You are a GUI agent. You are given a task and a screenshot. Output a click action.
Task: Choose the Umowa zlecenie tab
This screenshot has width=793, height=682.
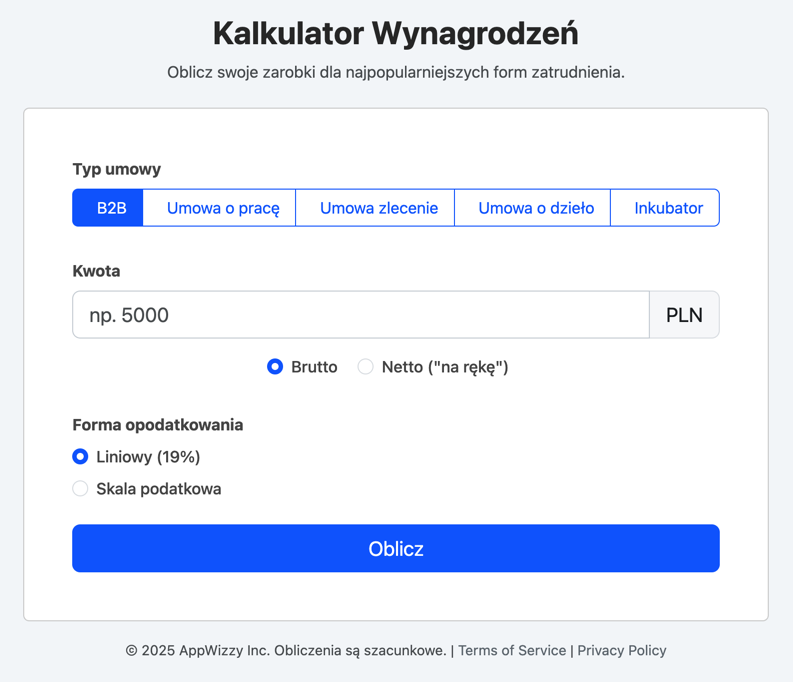click(x=378, y=208)
